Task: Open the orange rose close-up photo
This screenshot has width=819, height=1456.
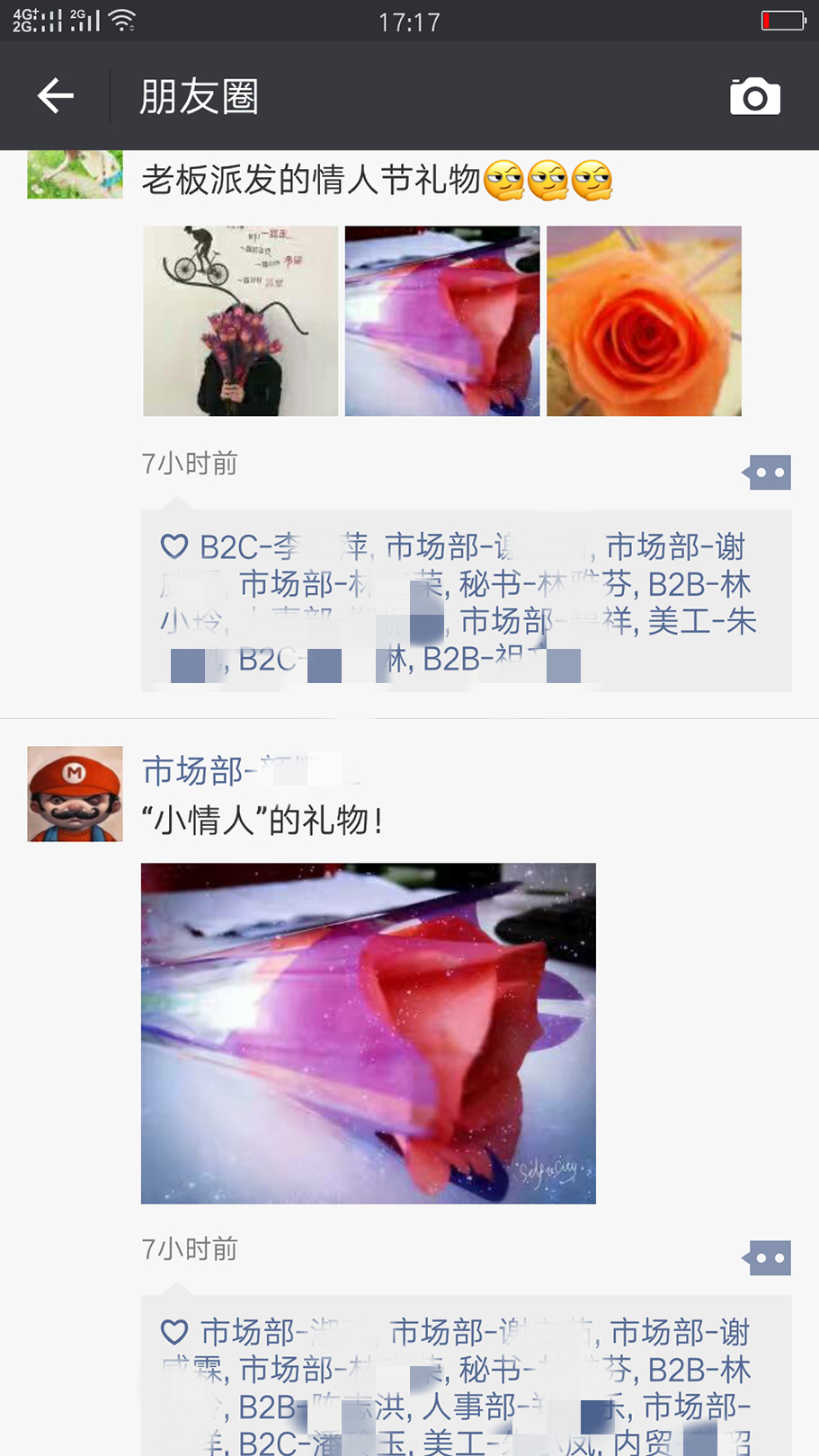Action: [x=644, y=321]
